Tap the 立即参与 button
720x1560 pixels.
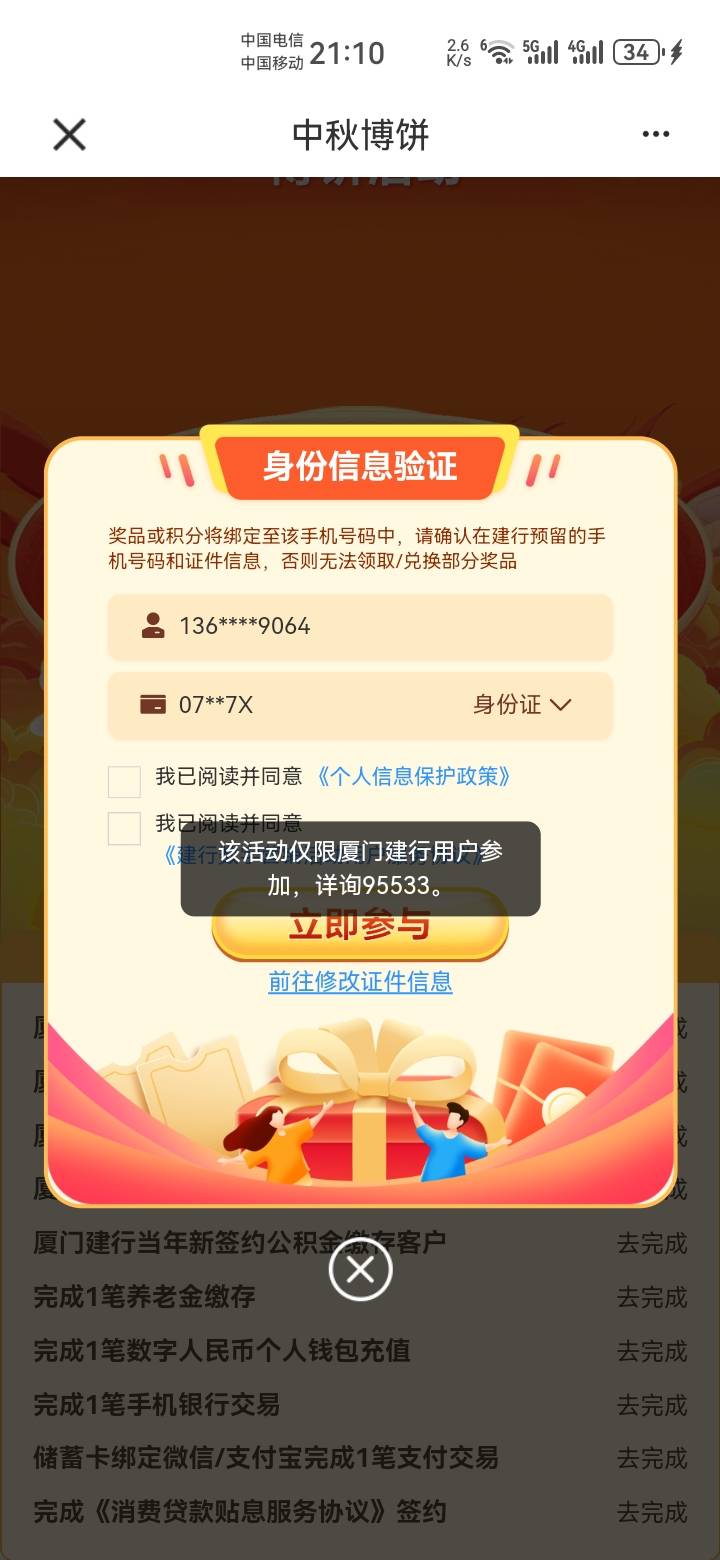tap(360, 925)
